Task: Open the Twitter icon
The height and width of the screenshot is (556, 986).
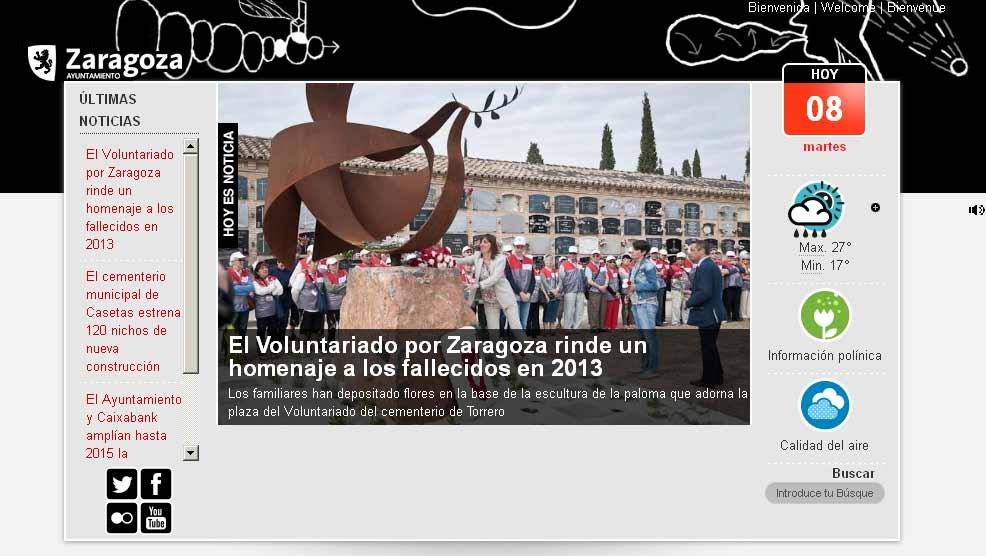Action: tap(122, 484)
